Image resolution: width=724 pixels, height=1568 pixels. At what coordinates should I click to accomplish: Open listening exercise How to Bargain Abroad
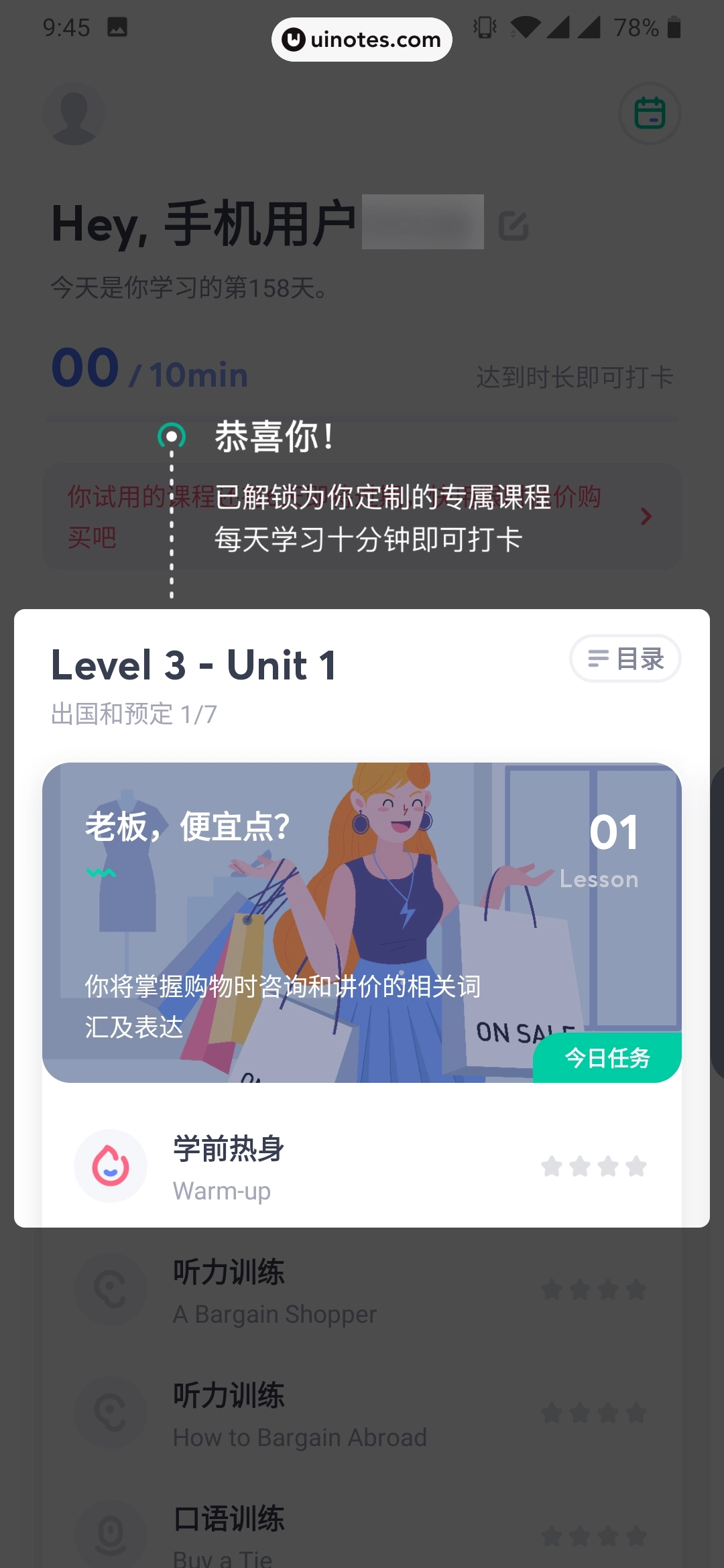pyautogui.click(x=362, y=1414)
